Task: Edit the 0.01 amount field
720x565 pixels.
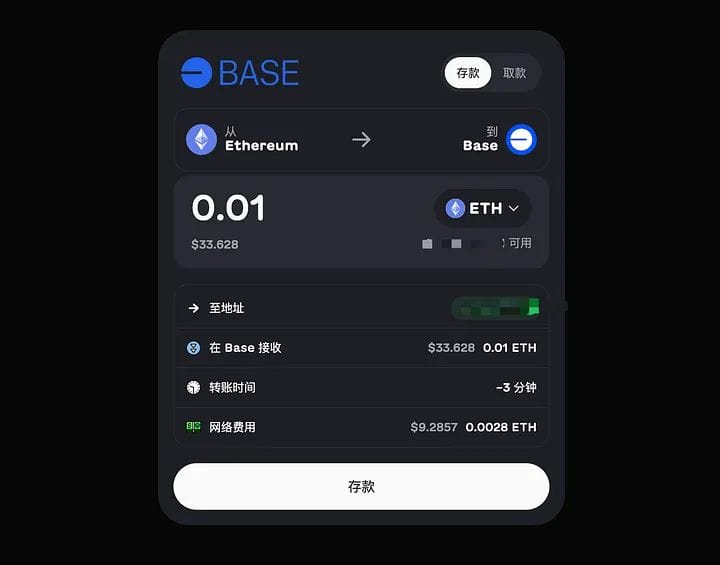Action: pos(228,208)
